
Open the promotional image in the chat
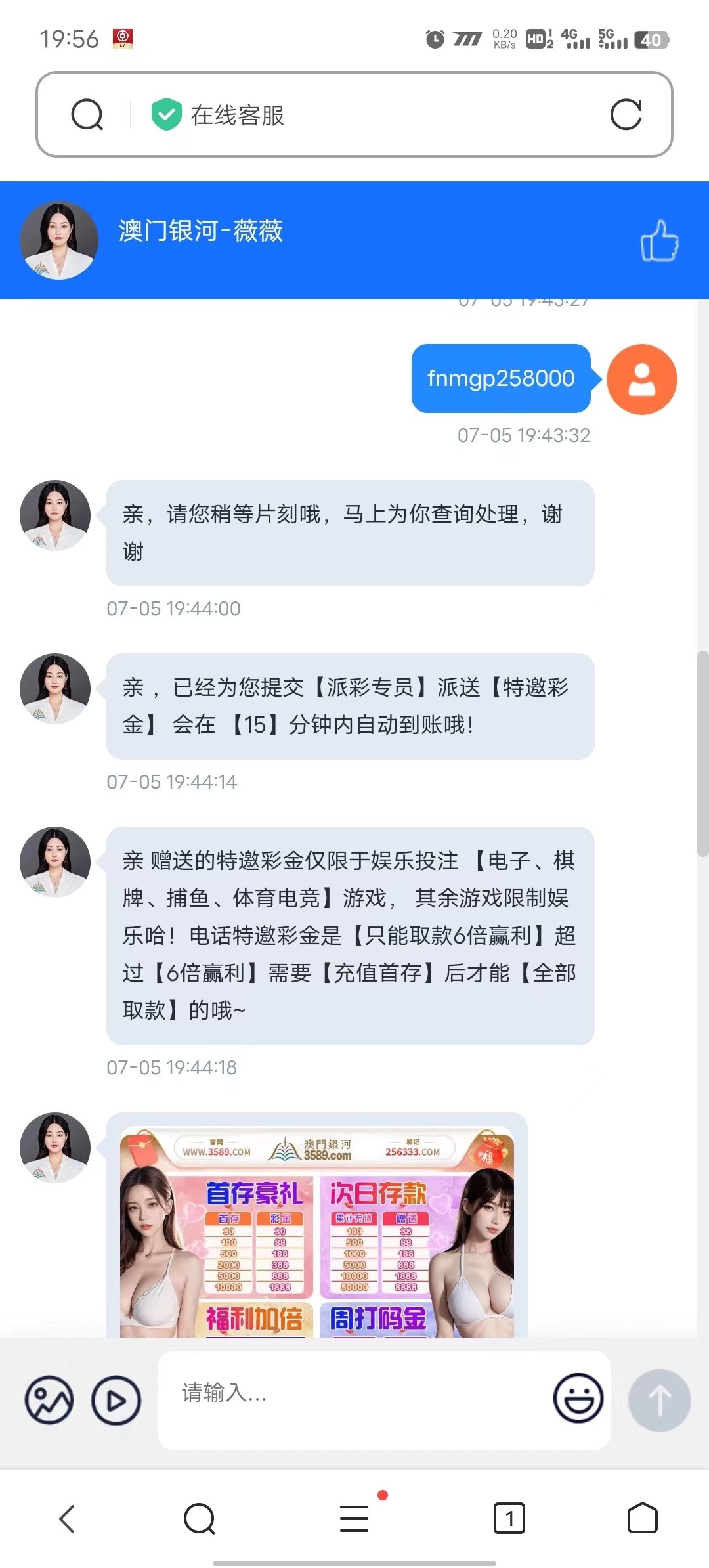tap(317, 1231)
